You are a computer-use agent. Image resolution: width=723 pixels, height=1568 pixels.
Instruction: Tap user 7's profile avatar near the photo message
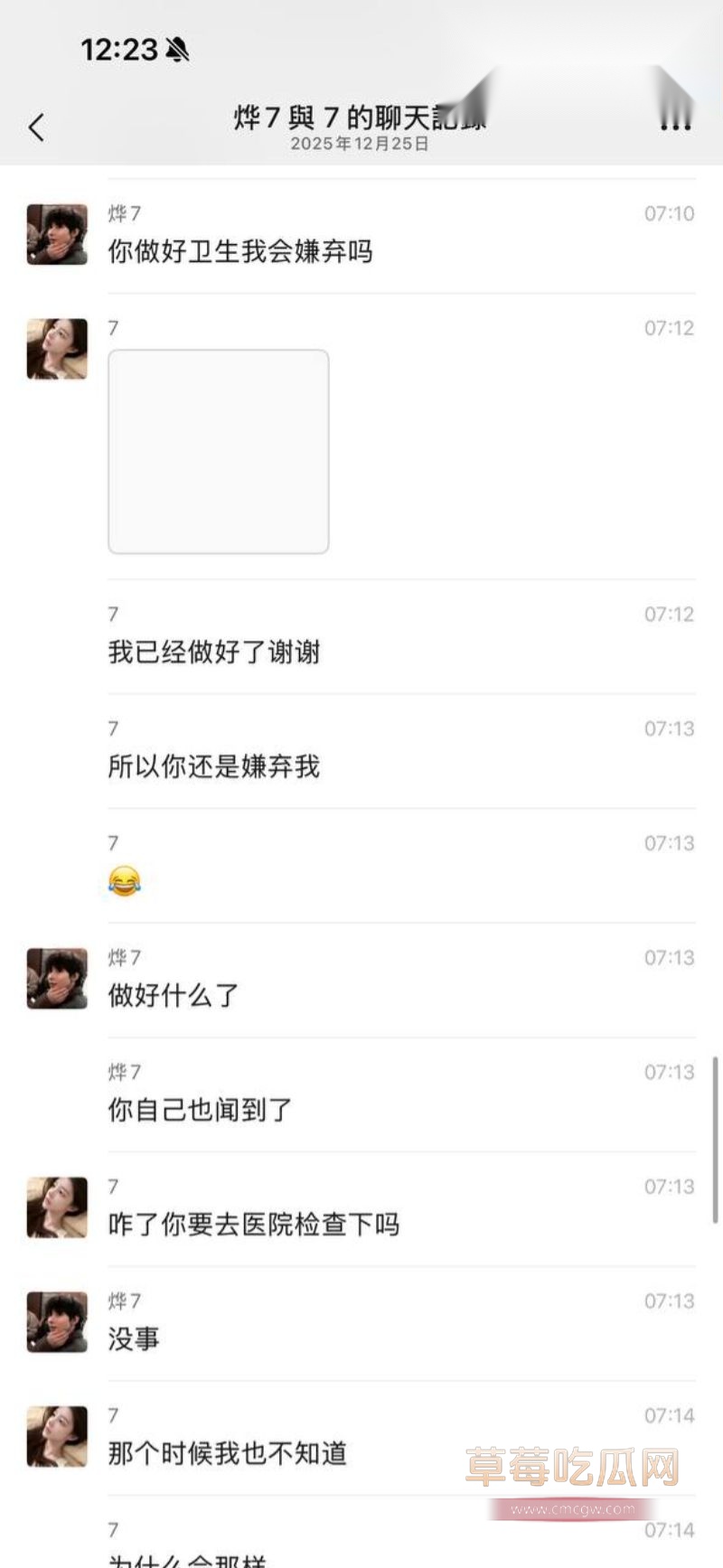click(x=56, y=349)
